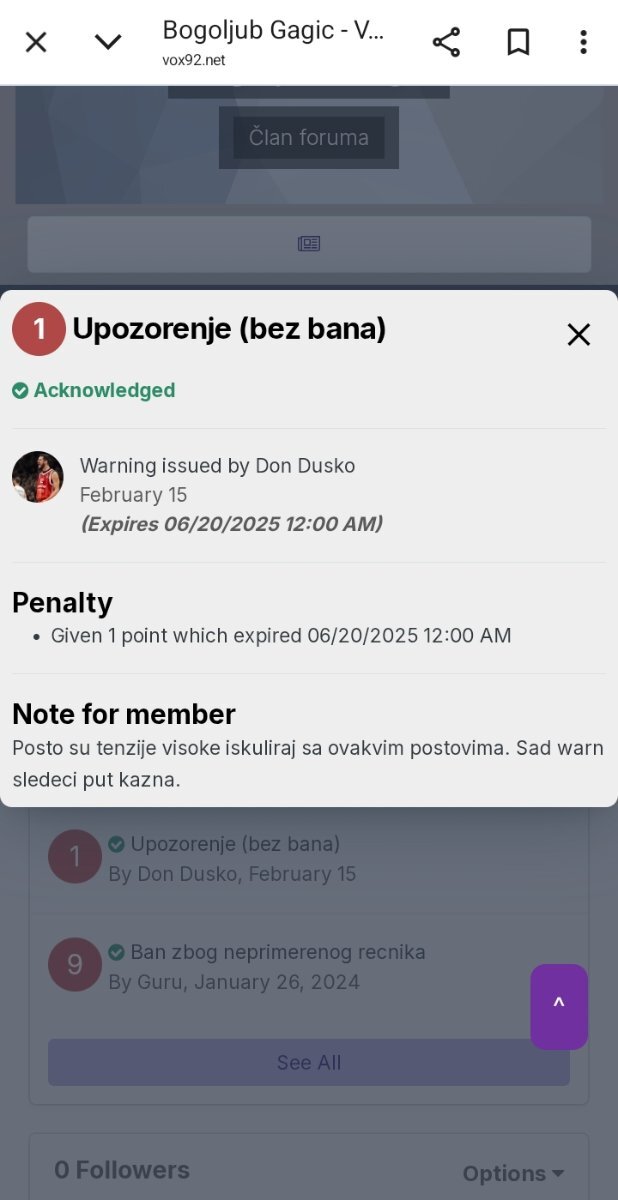Open Don Dusko's avatar profile
This screenshot has height=1200, width=618.
pyautogui.click(x=38, y=476)
